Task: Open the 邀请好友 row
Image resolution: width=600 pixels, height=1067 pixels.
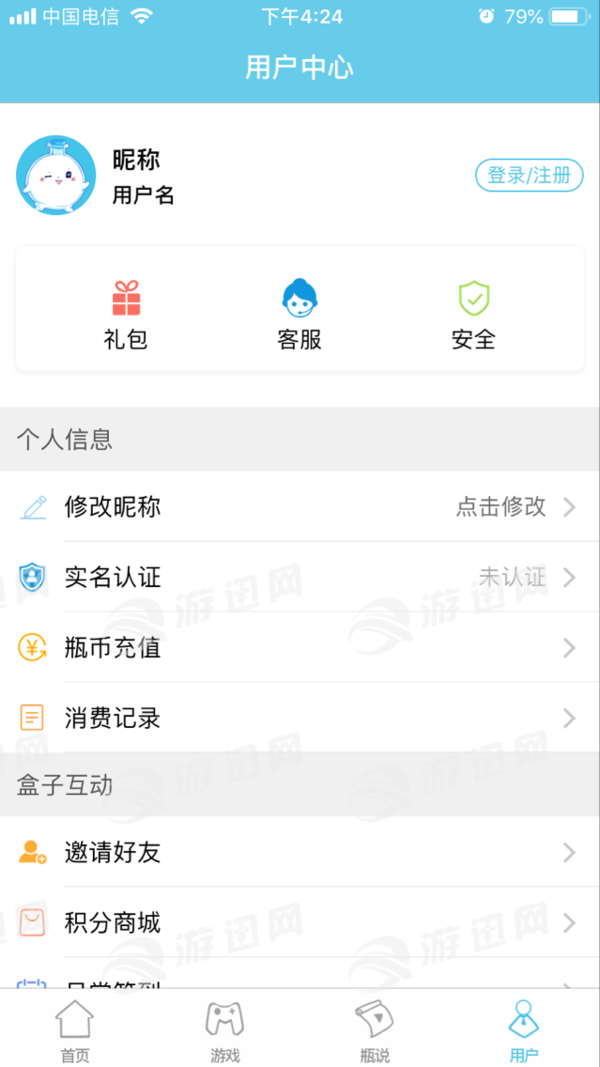Action: coord(299,852)
